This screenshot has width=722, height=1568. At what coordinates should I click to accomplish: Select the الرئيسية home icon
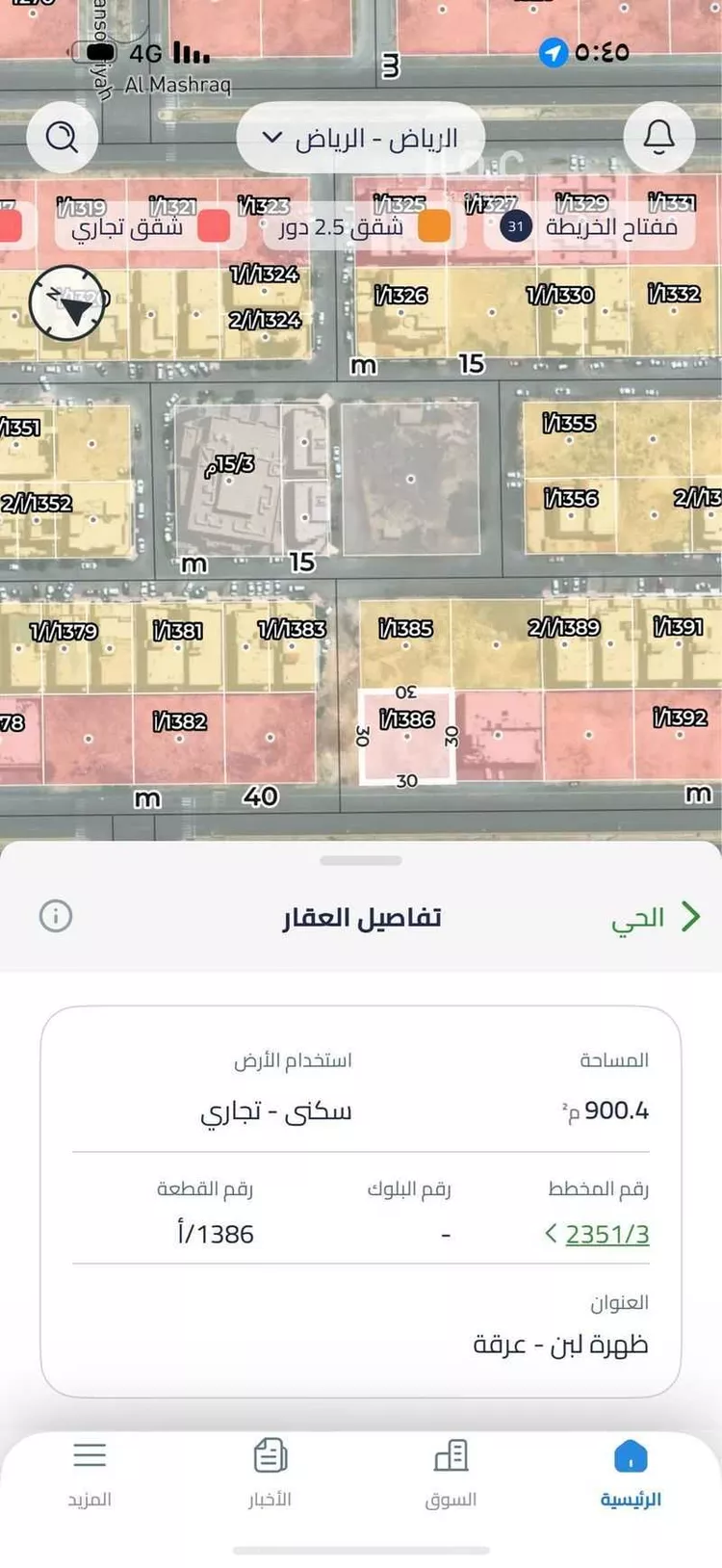[631, 1457]
